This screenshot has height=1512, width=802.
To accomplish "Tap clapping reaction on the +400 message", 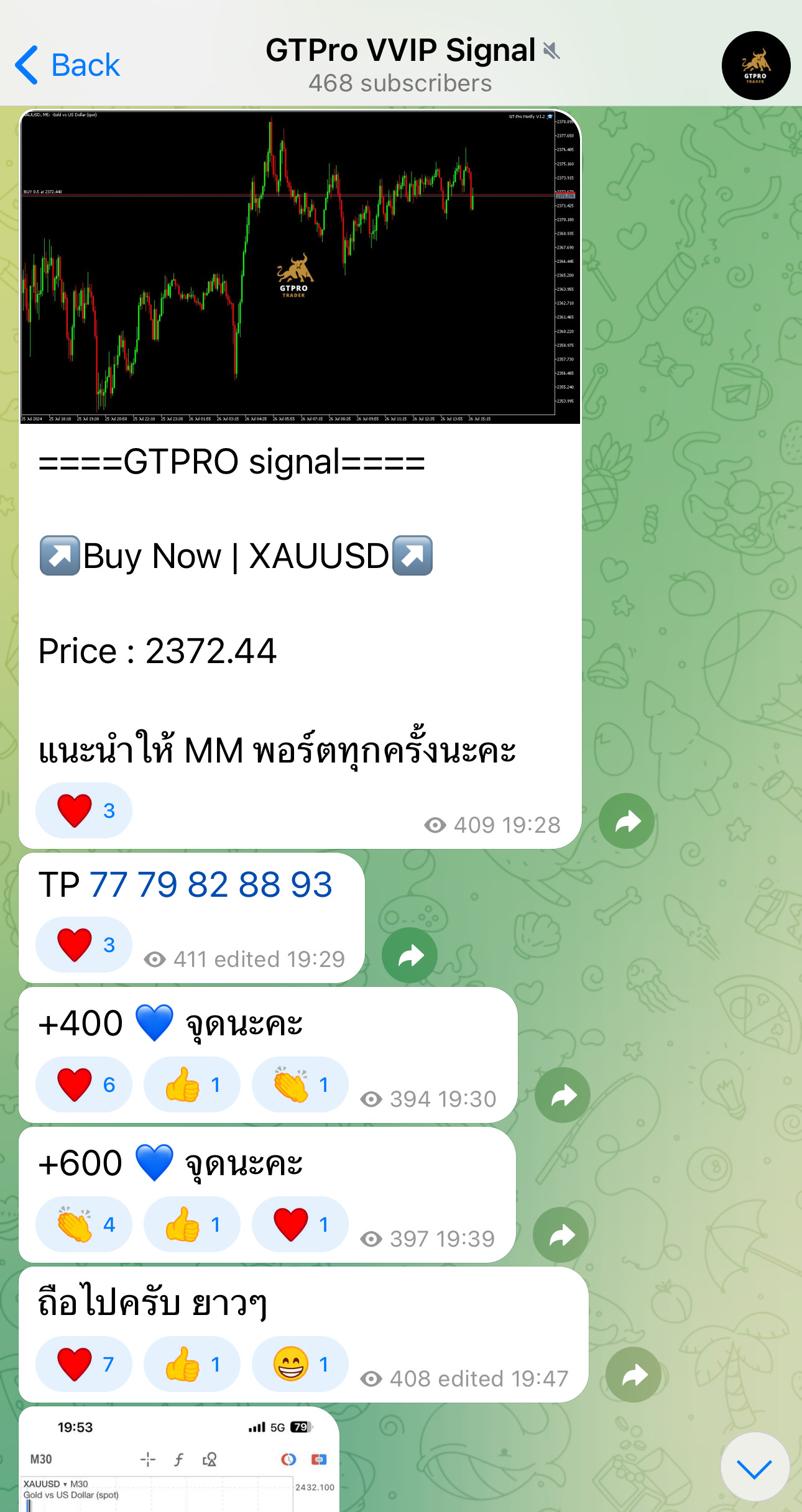I will pyautogui.click(x=300, y=1084).
